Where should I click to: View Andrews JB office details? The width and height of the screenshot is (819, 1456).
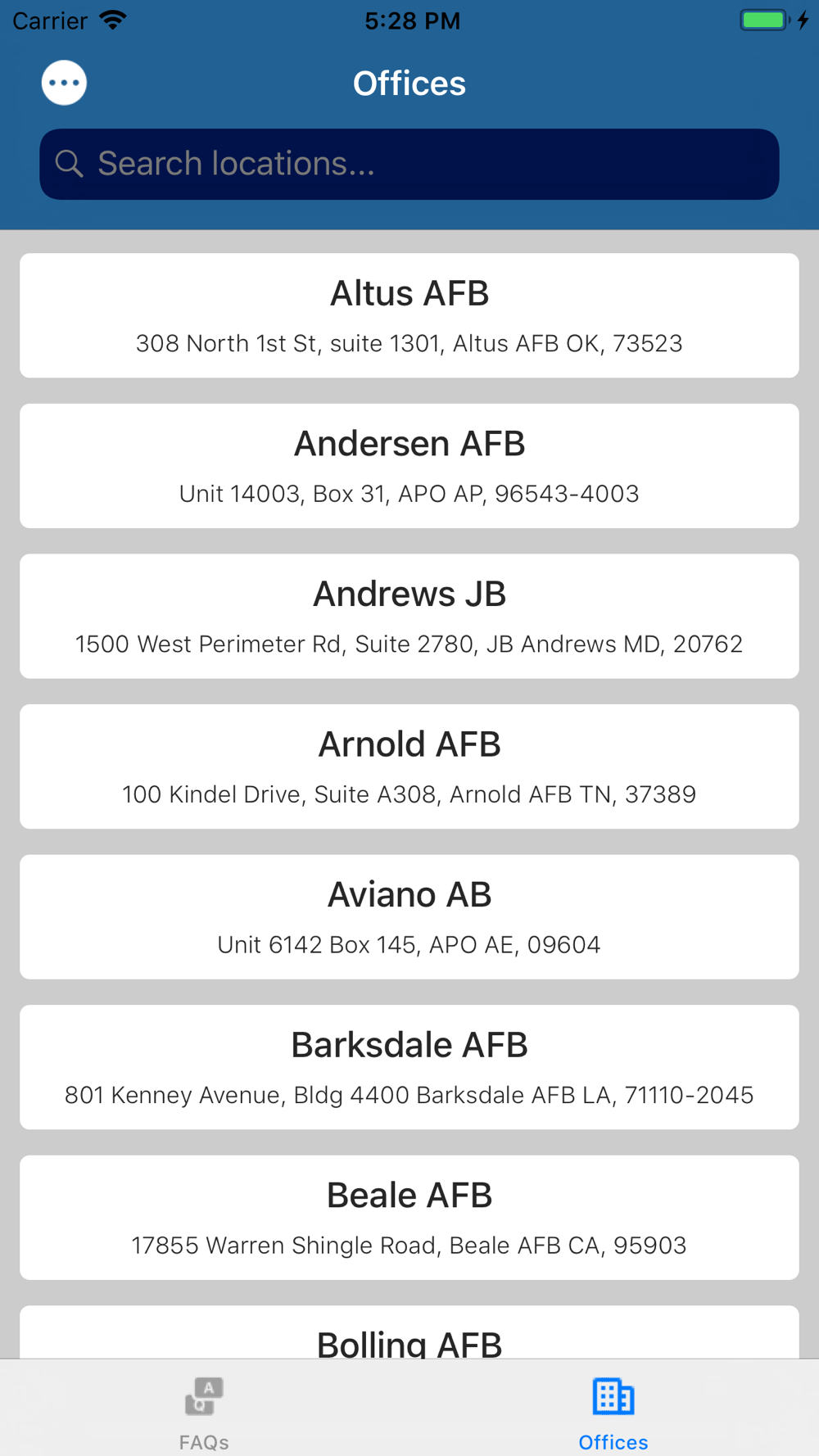pyautogui.click(x=409, y=616)
